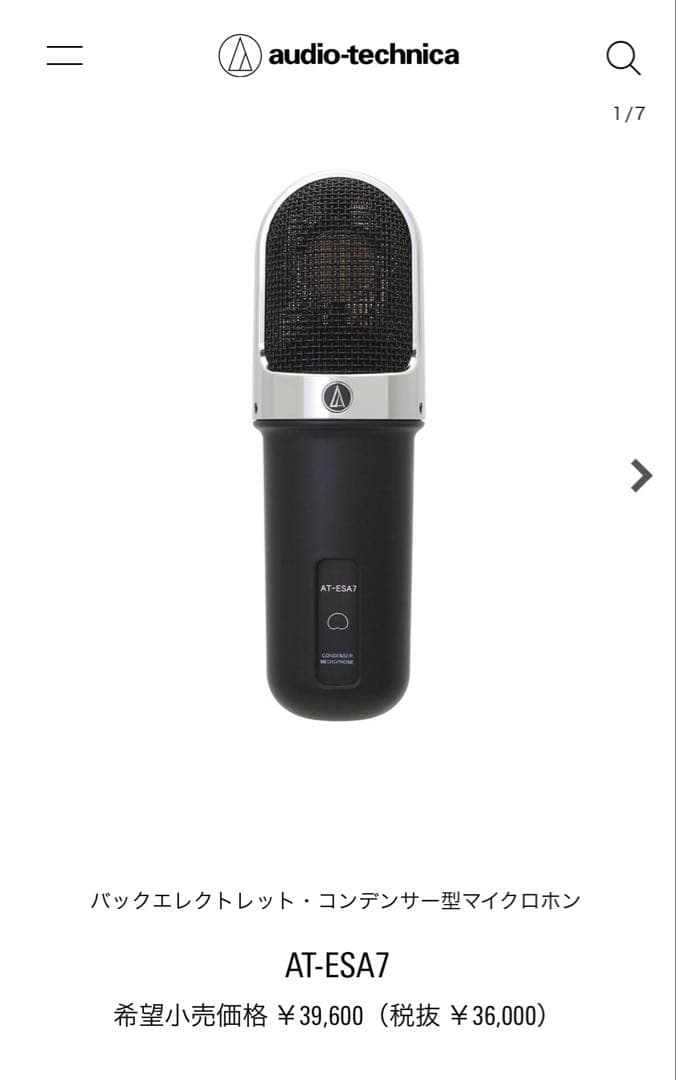
Task: Open the hamburger menu
Action: 64,56
